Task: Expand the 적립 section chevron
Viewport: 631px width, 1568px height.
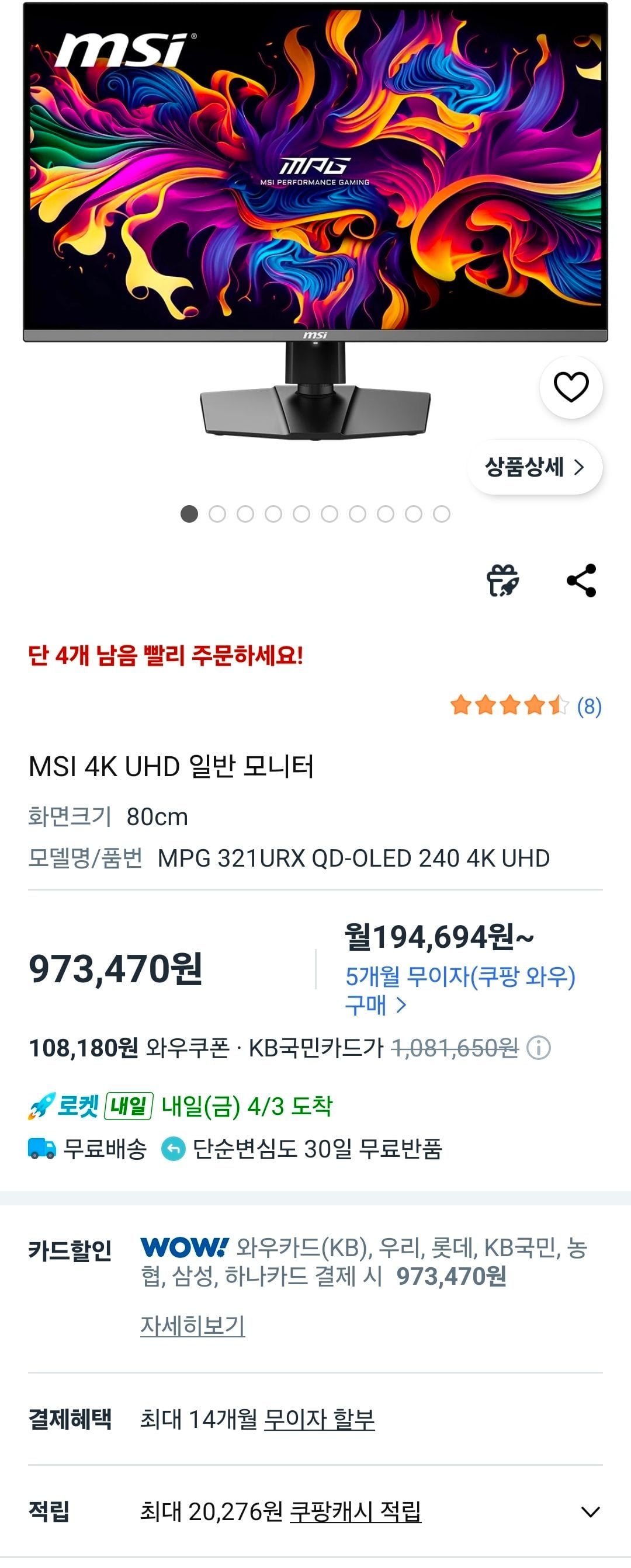Action: [590, 1512]
